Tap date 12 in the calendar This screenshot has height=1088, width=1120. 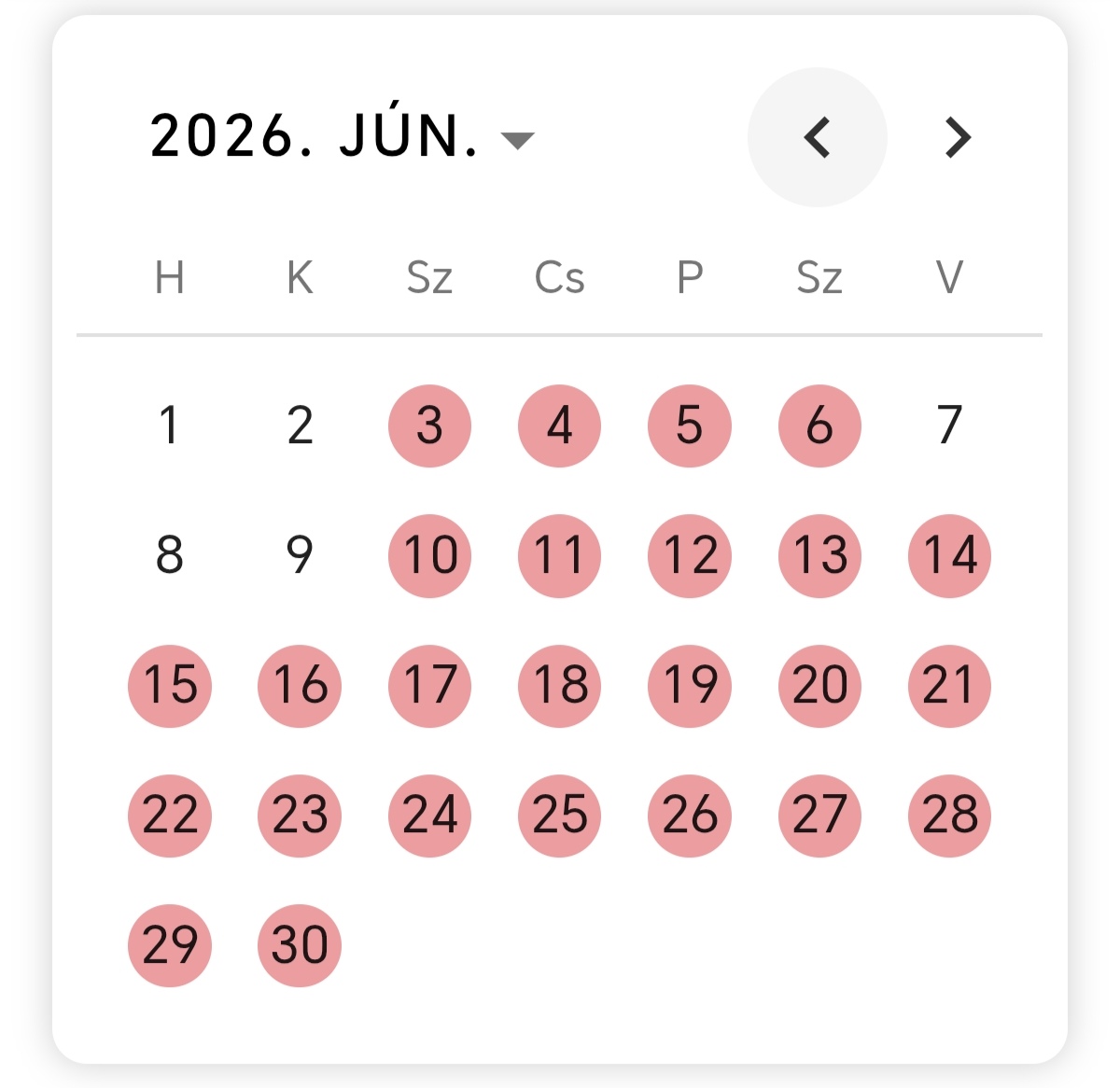pos(690,555)
